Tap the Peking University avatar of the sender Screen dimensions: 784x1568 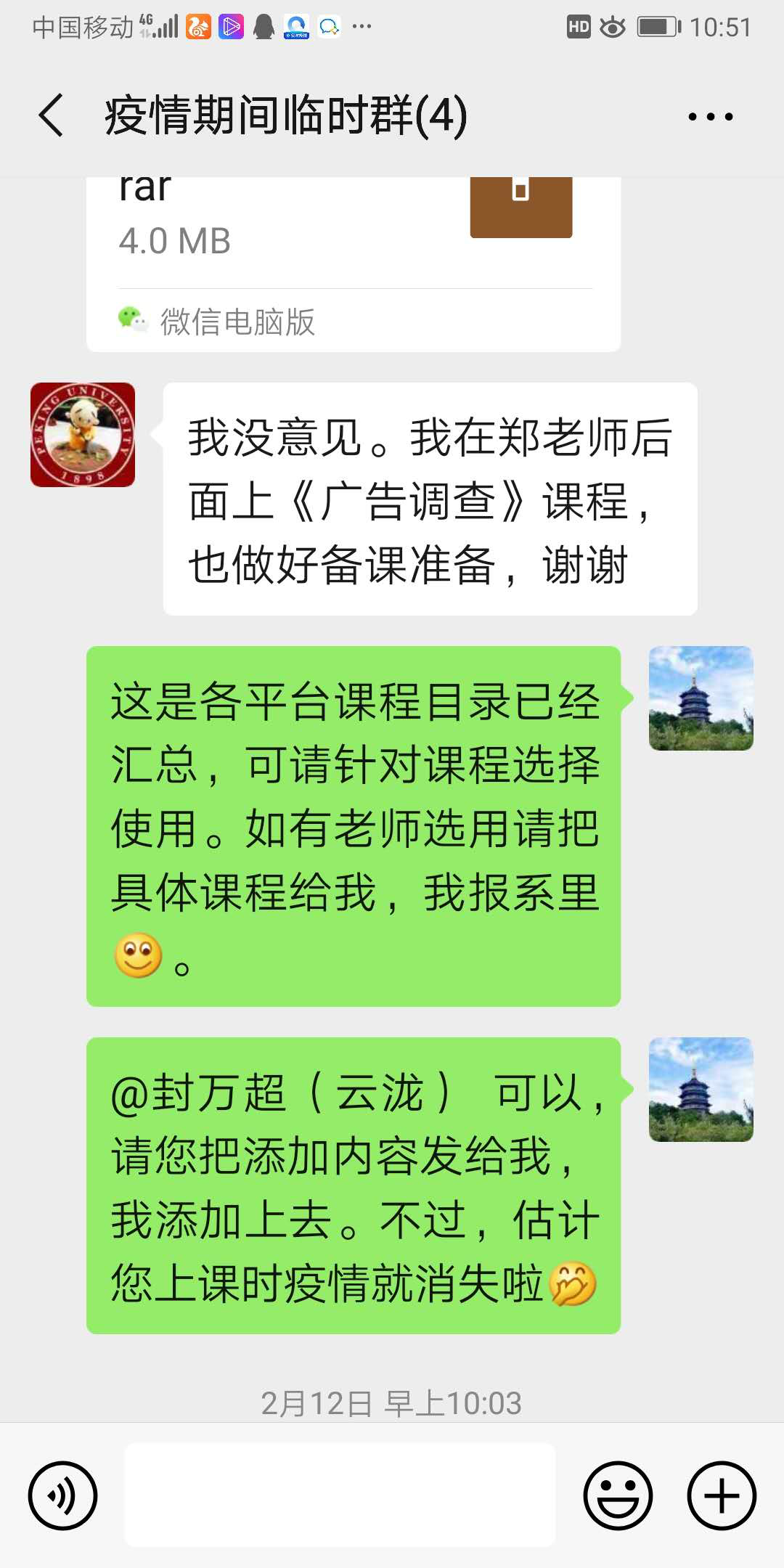pyautogui.click(x=83, y=435)
